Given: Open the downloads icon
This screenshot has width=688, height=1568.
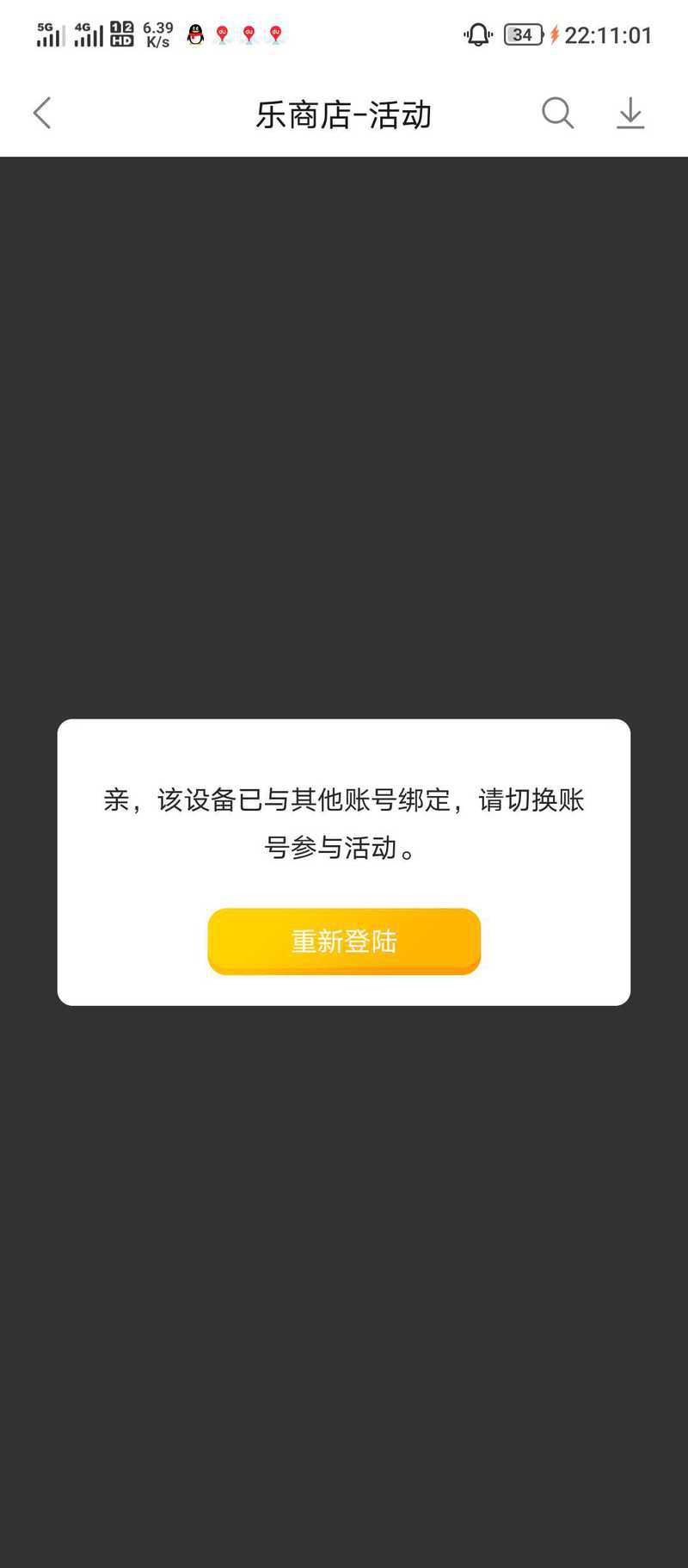Looking at the screenshot, I should pyautogui.click(x=630, y=114).
